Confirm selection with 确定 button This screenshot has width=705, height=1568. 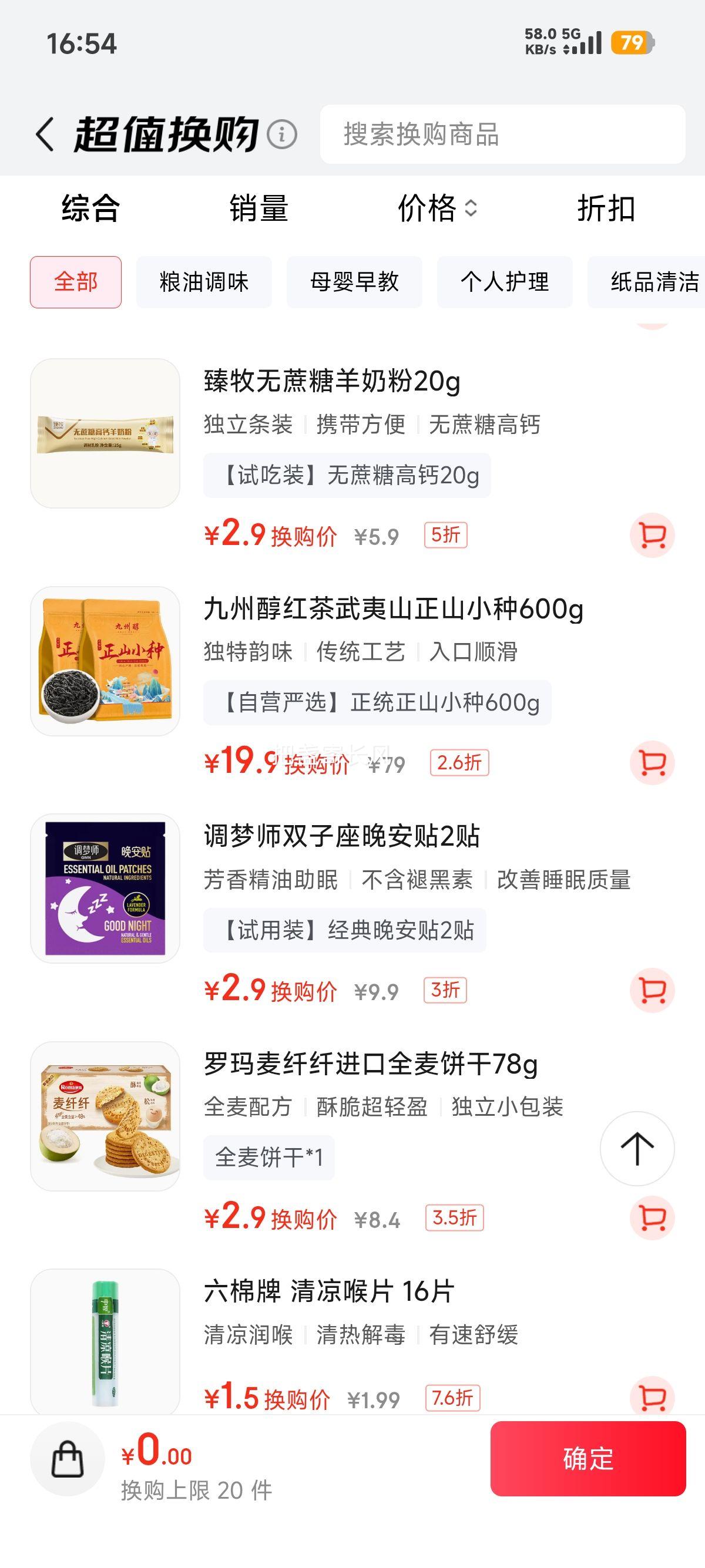(587, 1459)
